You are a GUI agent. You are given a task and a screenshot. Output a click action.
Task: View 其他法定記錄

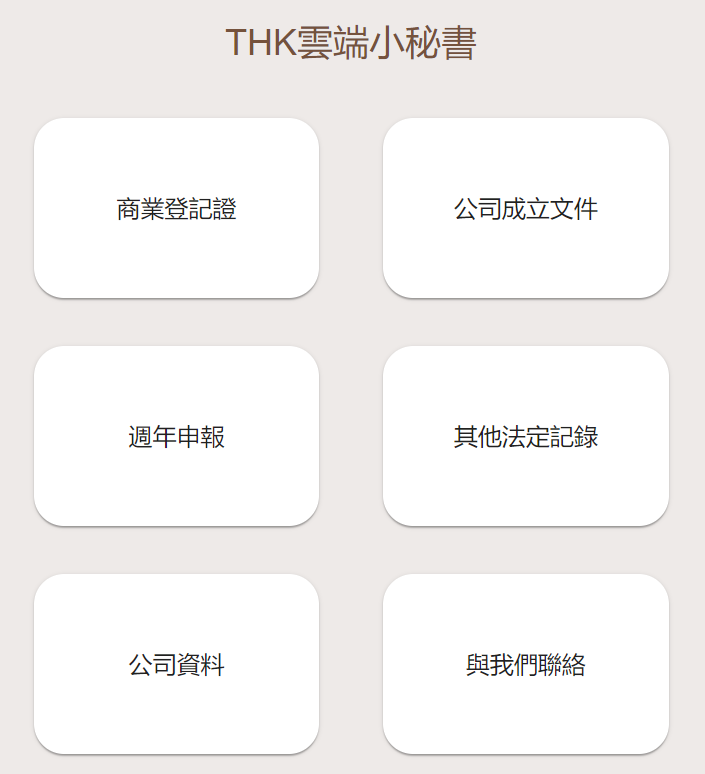pos(526,436)
